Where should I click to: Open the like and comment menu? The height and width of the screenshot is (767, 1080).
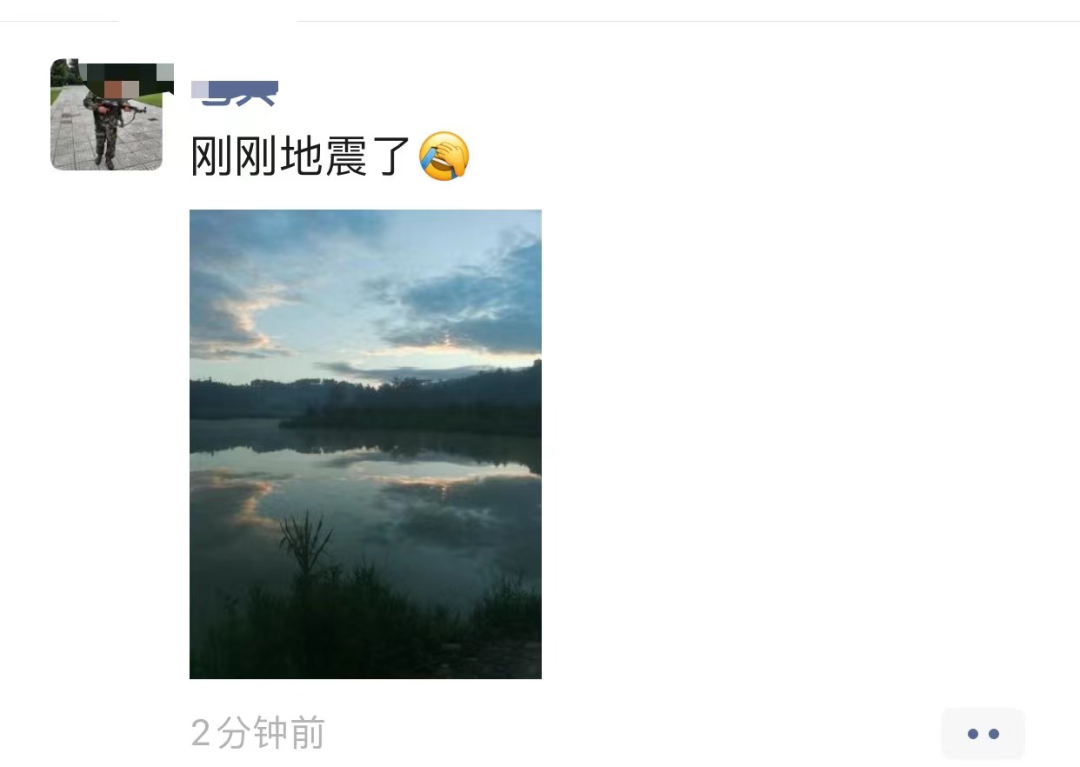pos(982,733)
